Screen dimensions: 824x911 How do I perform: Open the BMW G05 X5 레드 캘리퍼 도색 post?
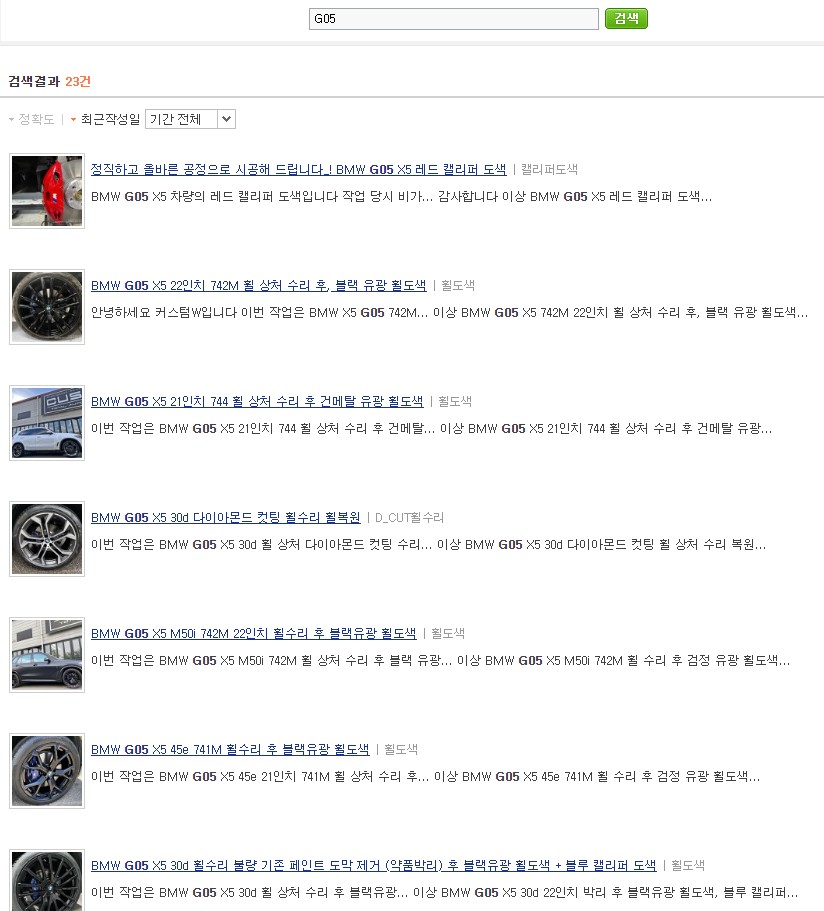point(298,169)
